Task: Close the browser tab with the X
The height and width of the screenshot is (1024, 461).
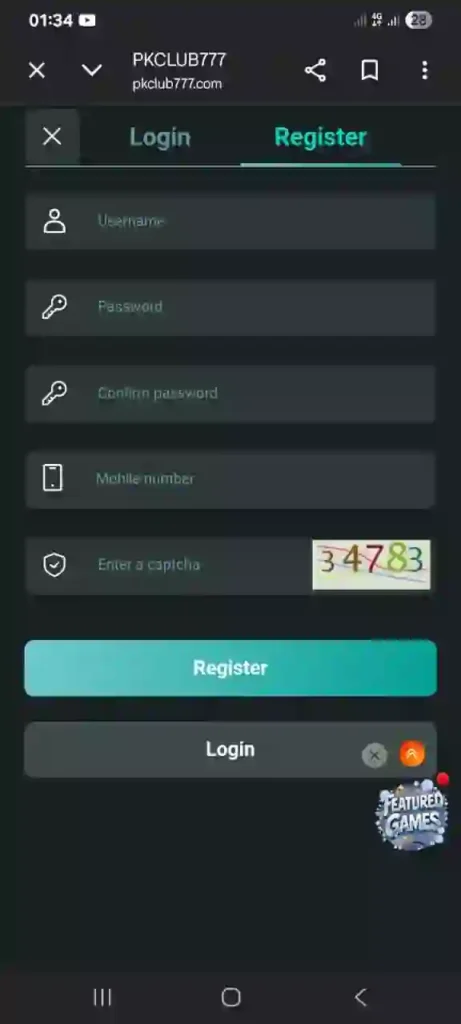Action: coord(37,71)
